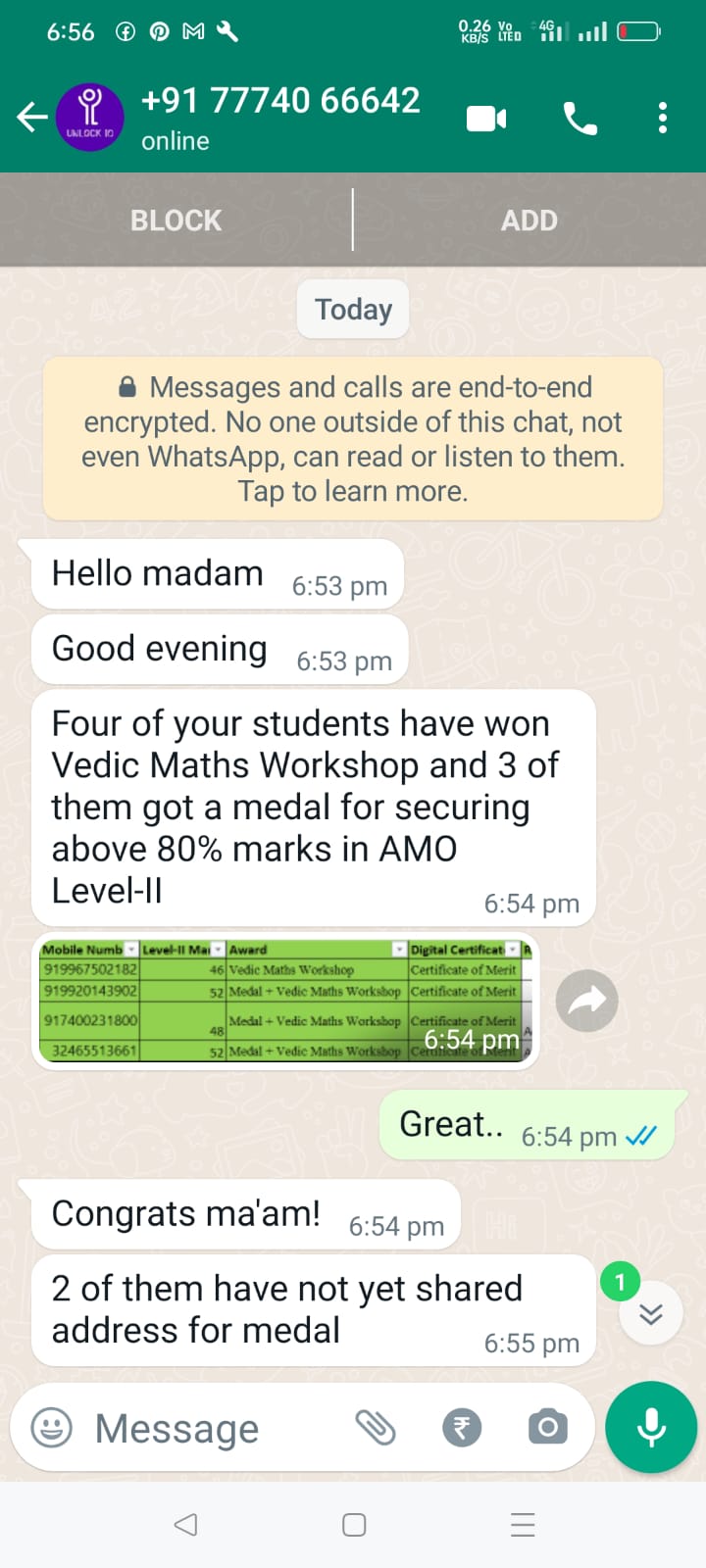Start a video call

pyautogui.click(x=486, y=119)
